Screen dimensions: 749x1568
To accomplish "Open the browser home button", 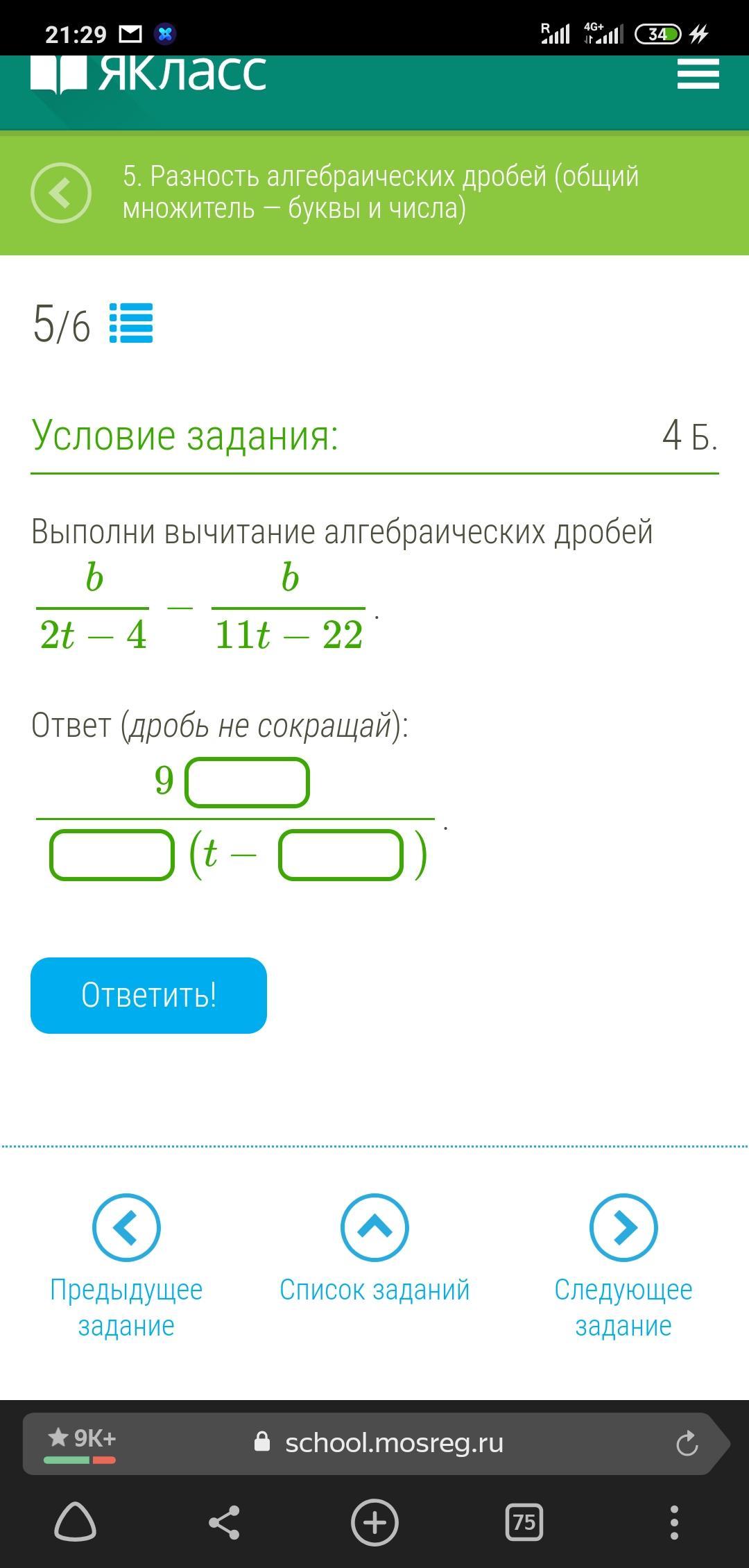I will [x=75, y=1523].
